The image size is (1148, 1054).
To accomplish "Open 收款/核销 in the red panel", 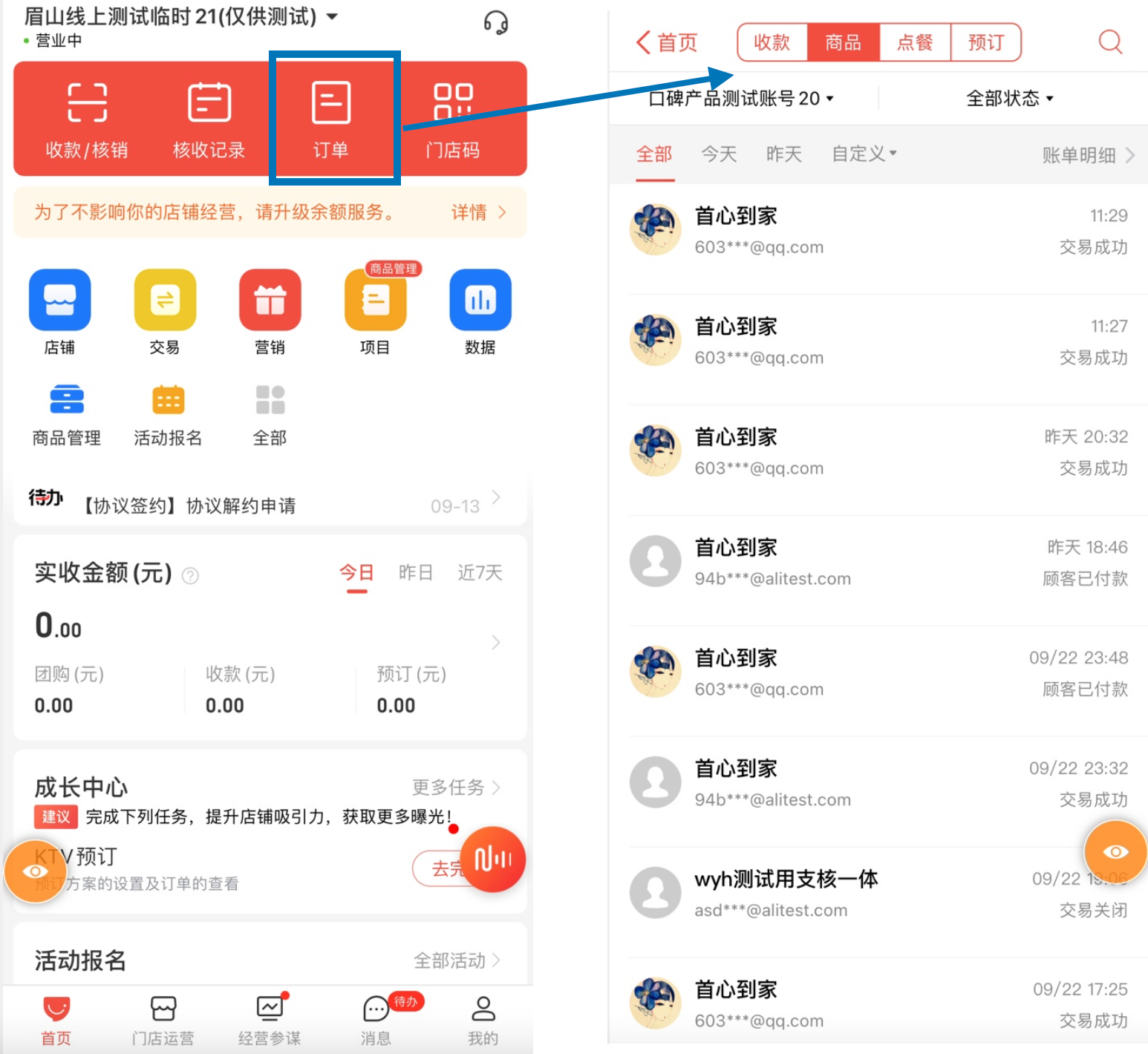I will pyautogui.click(x=87, y=120).
